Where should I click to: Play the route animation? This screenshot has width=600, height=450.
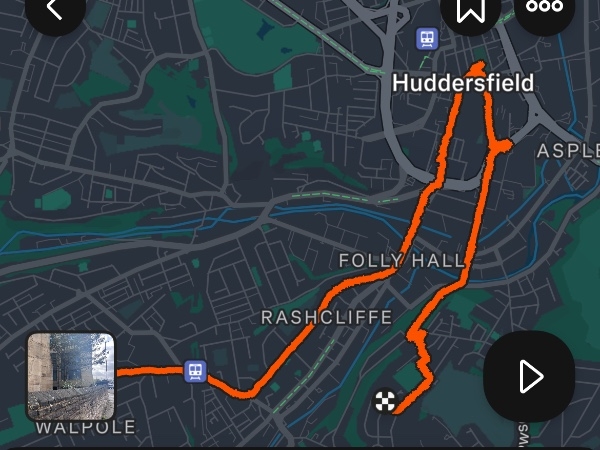click(529, 377)
